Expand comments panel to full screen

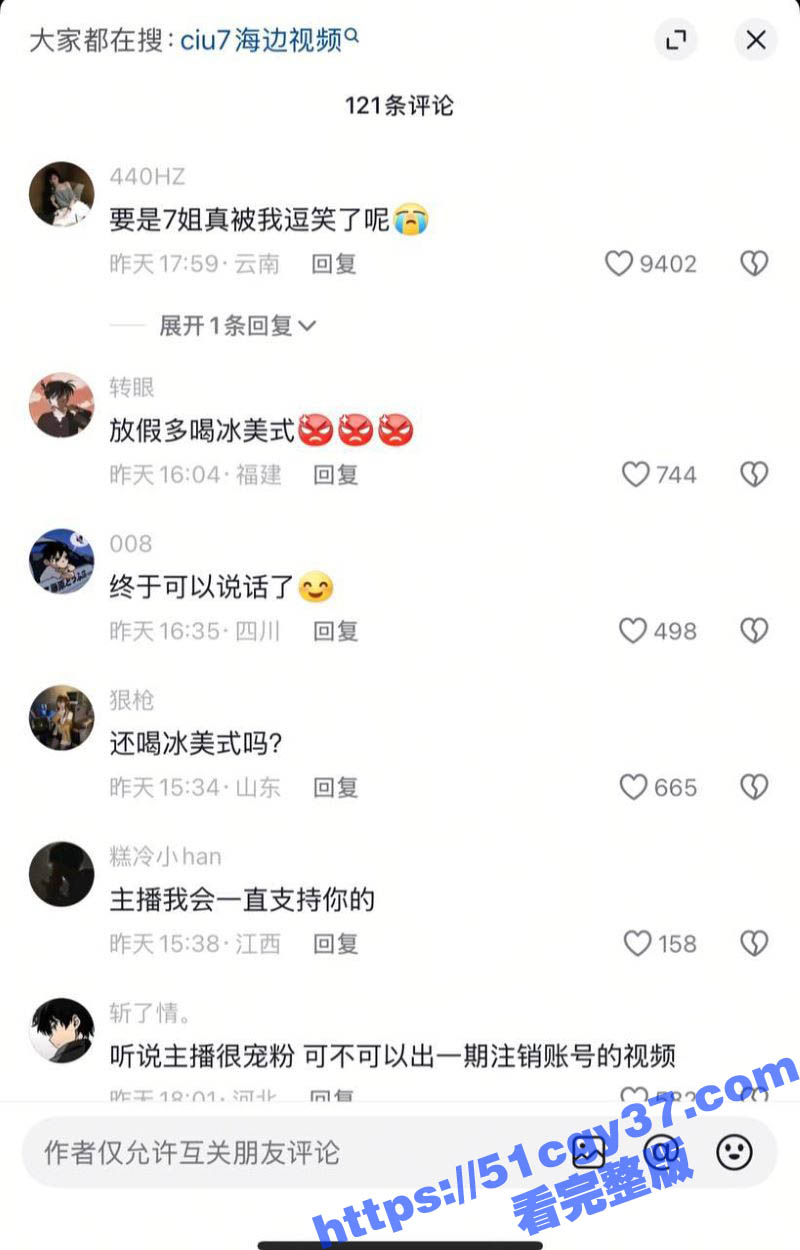coord(677,40)
